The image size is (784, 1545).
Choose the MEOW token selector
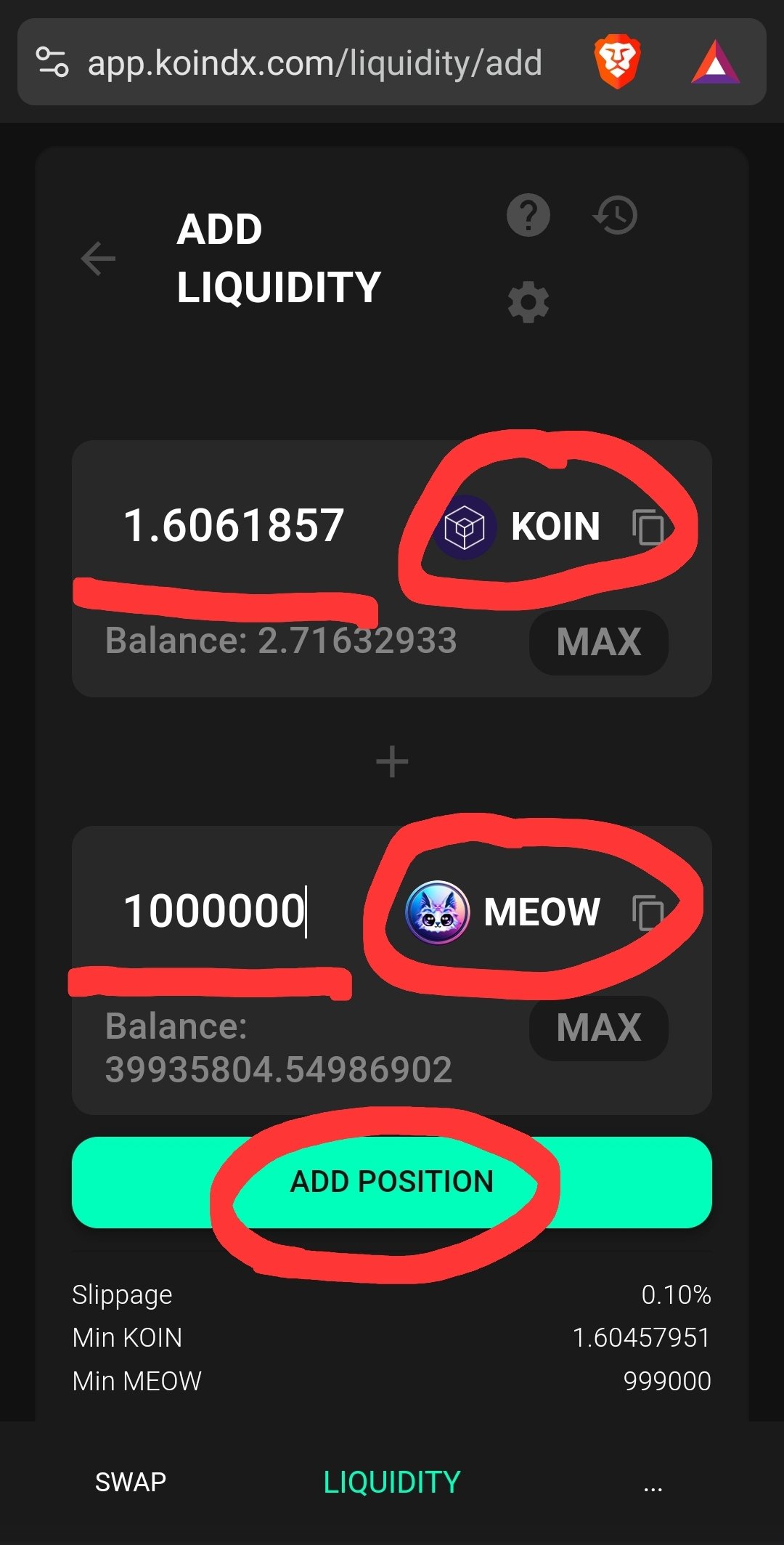[503, 912]
